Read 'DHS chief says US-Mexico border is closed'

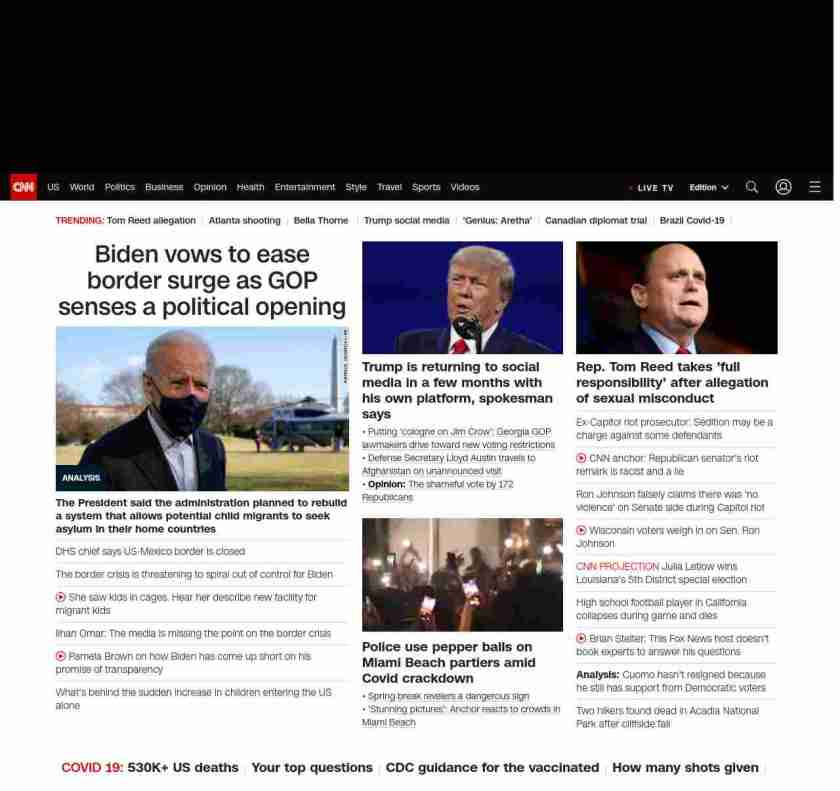click(x=150, y=551)
